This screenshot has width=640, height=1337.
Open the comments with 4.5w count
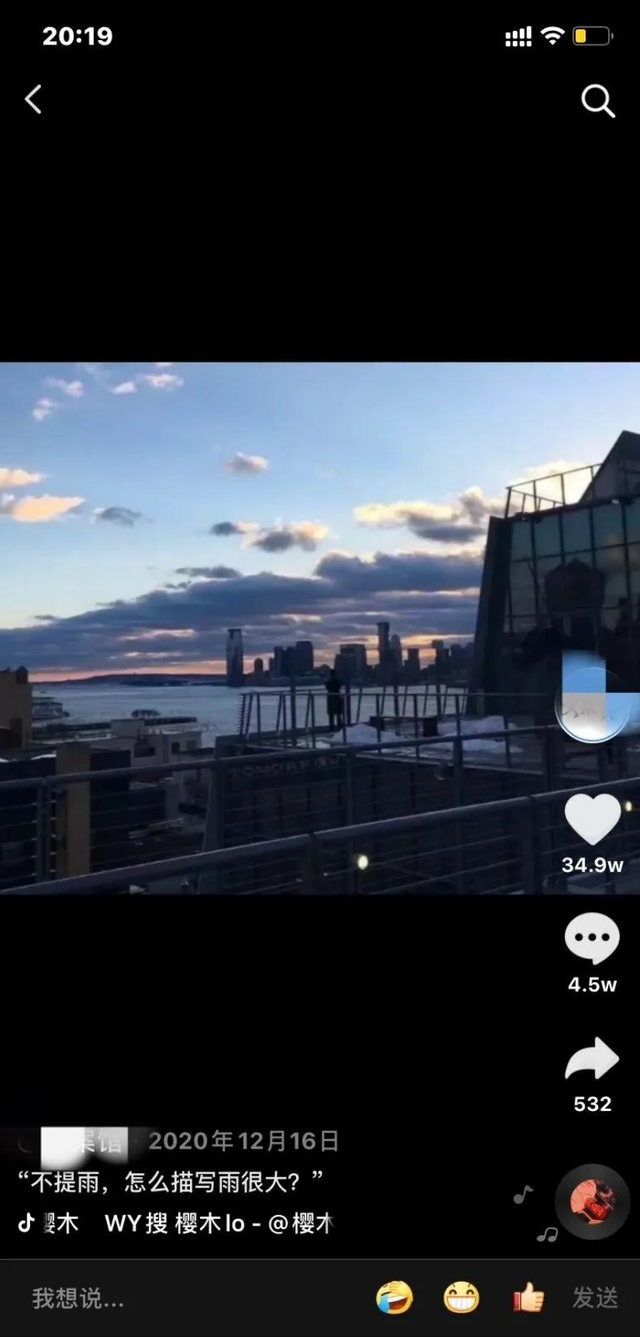pos(592,941)
